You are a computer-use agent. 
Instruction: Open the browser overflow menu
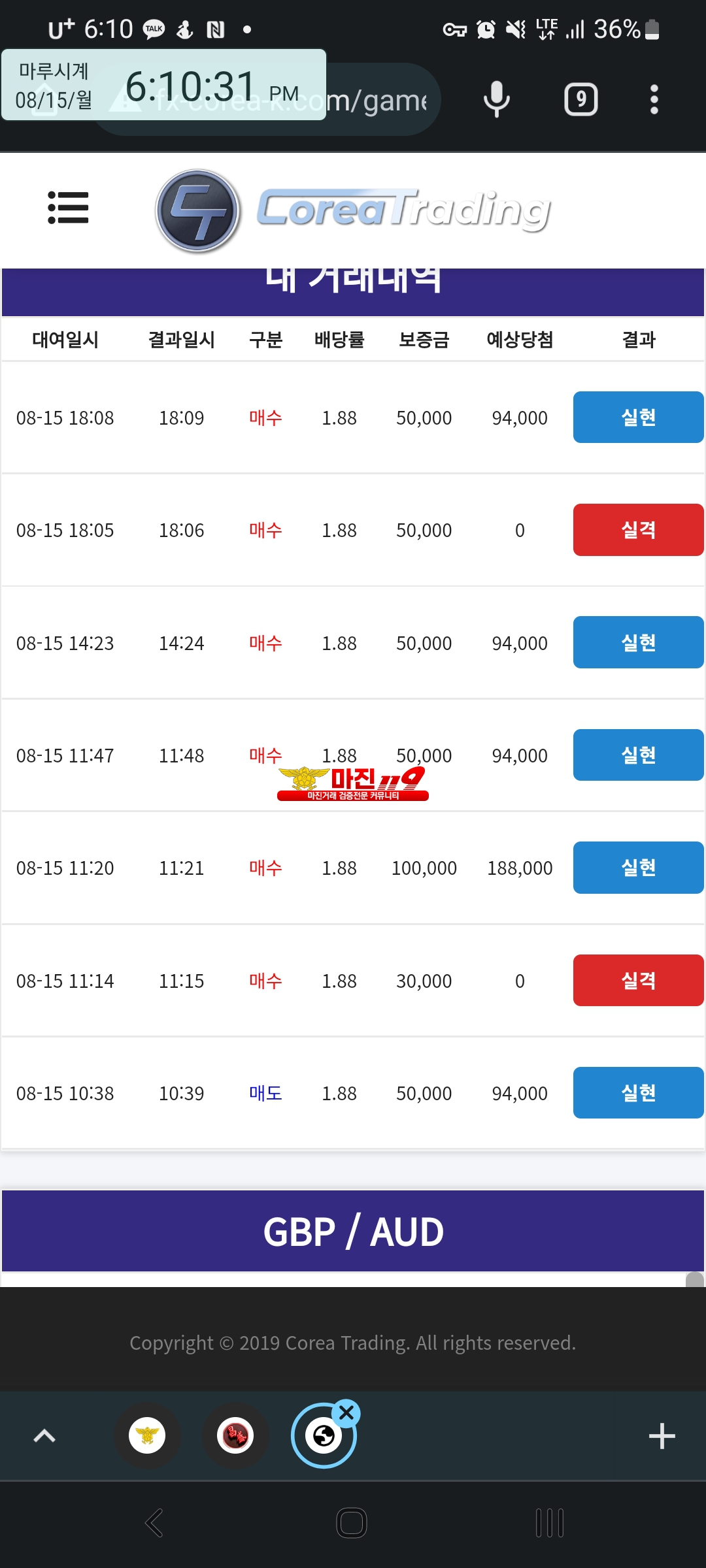coord(654,100)
